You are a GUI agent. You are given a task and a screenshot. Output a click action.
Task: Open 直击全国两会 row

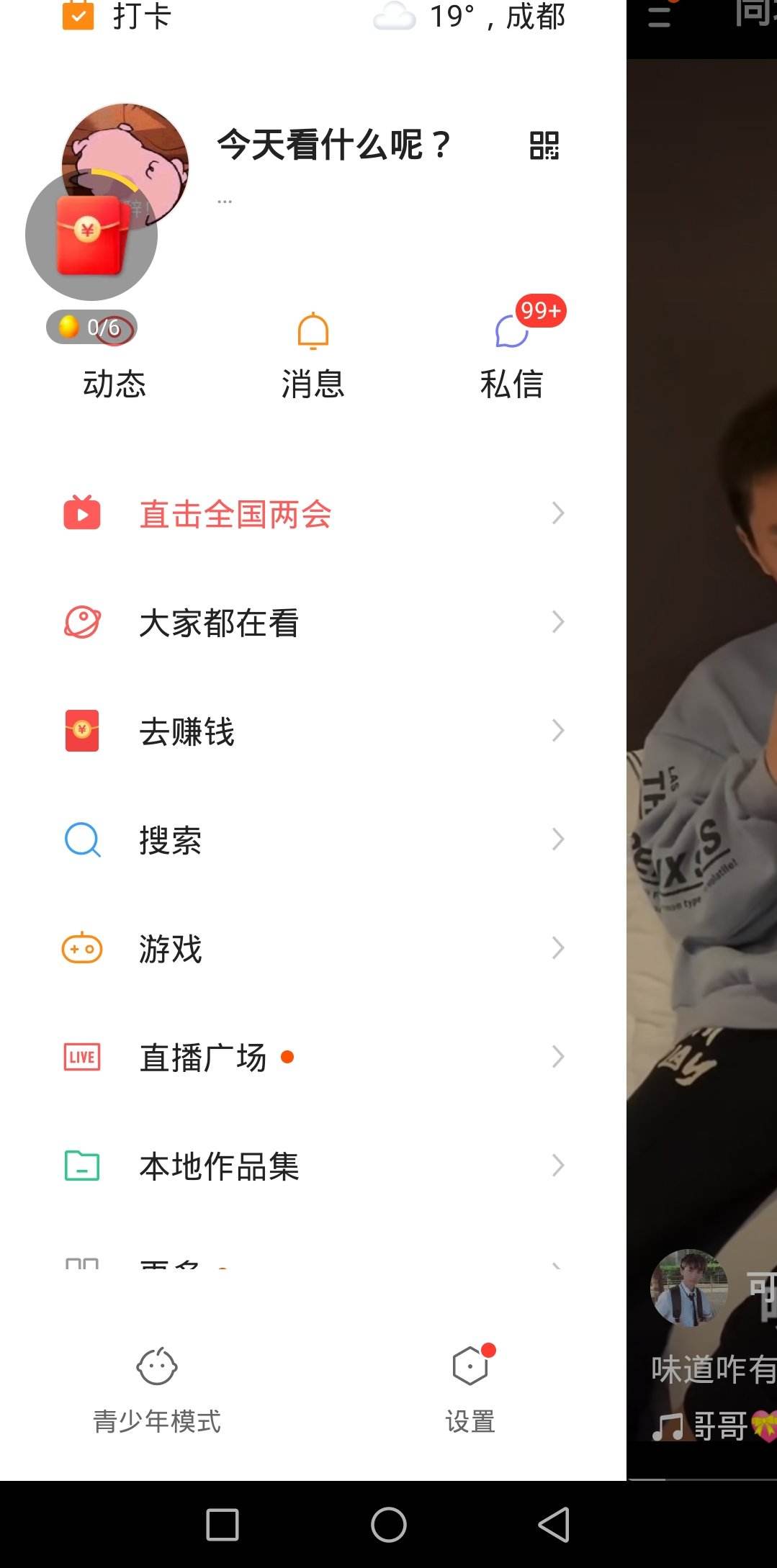(313, 514)
